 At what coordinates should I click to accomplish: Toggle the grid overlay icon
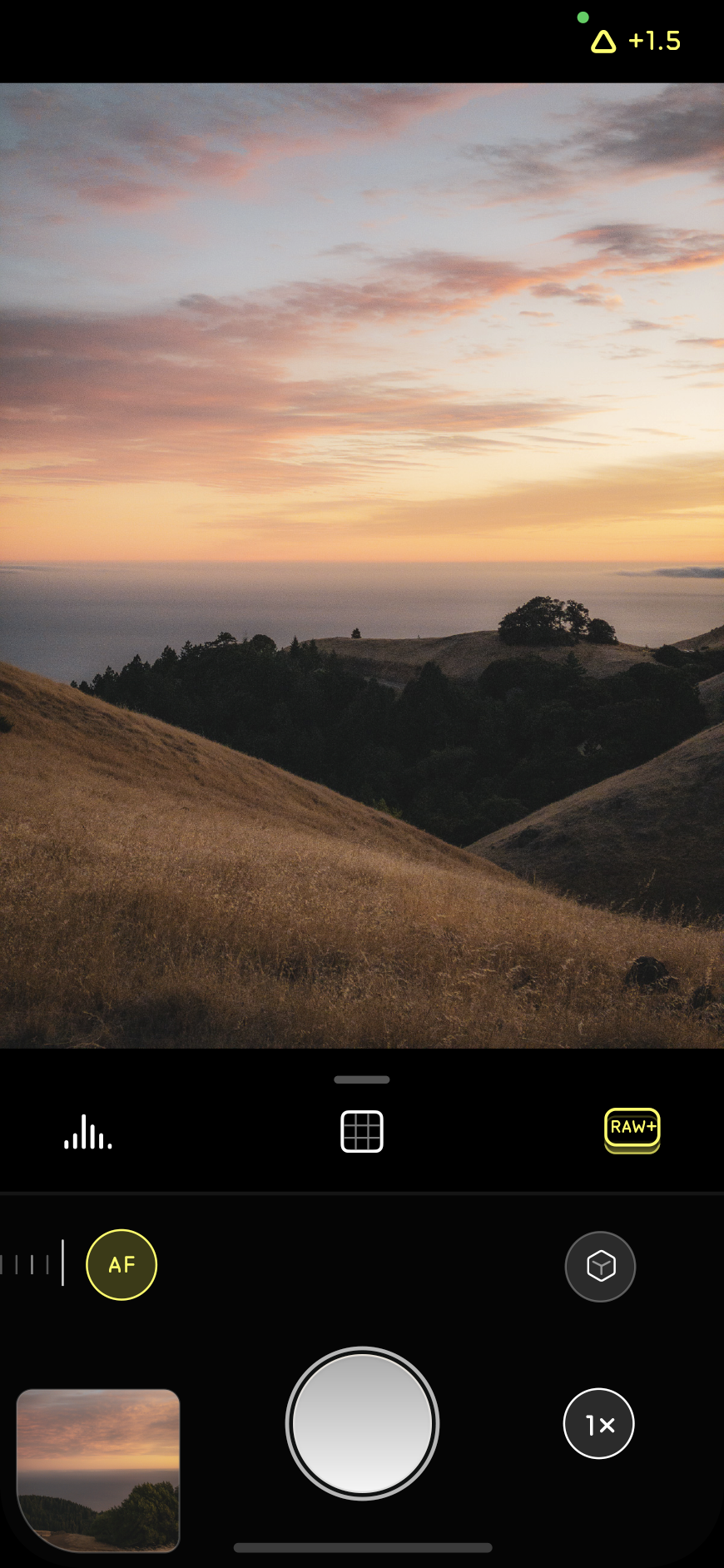pyautogui.click(x=362, y=1132)
